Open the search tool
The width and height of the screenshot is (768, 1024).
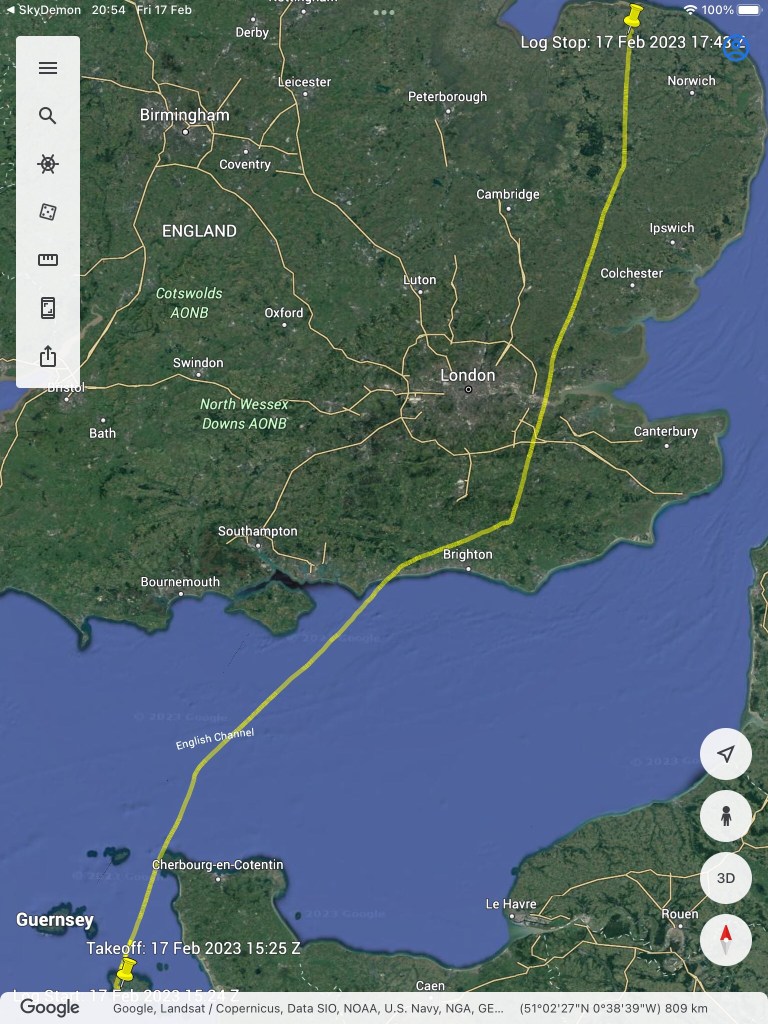click(x=48, y=116)
